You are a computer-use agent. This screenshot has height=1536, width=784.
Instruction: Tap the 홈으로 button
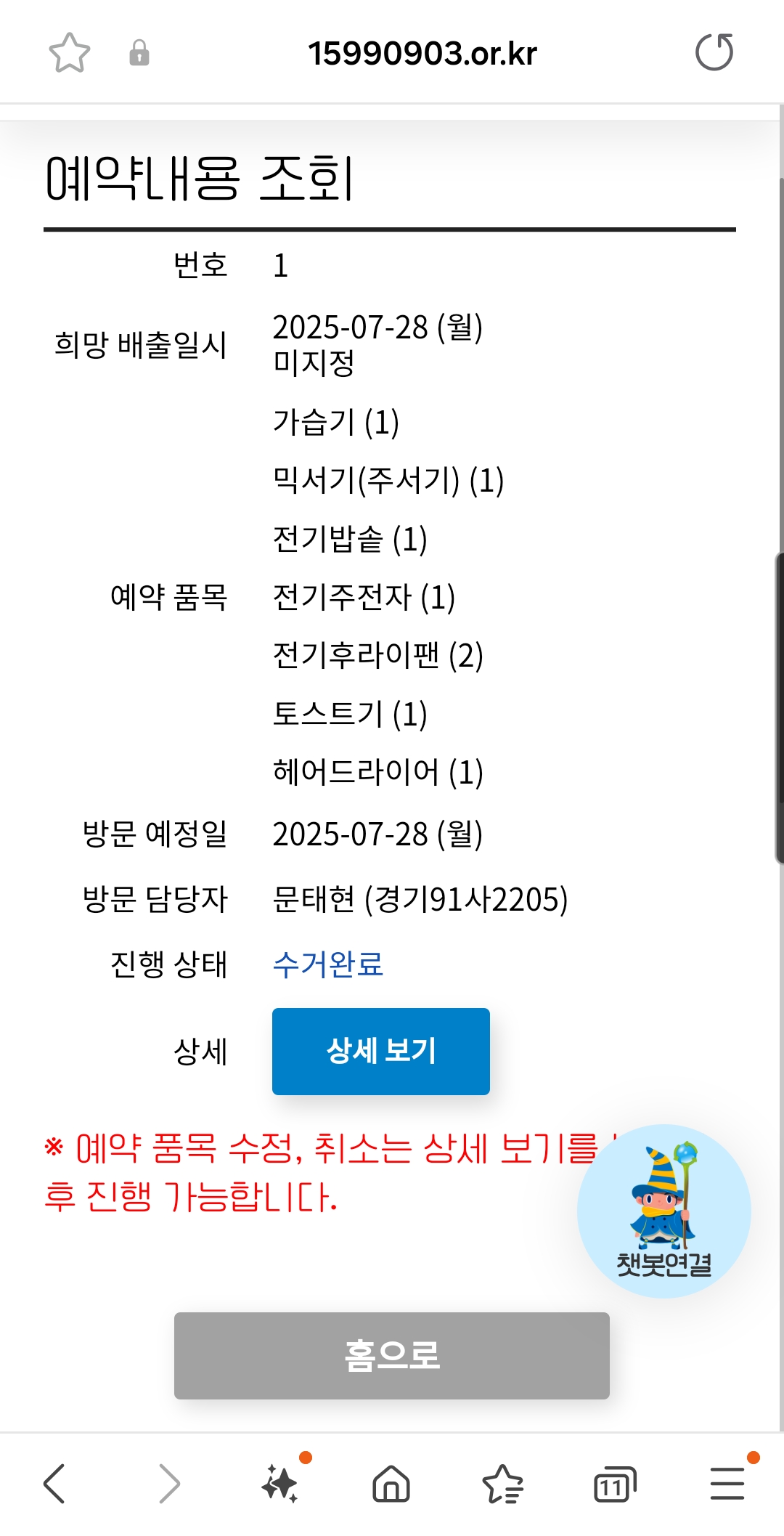[x=391, y=1355]
